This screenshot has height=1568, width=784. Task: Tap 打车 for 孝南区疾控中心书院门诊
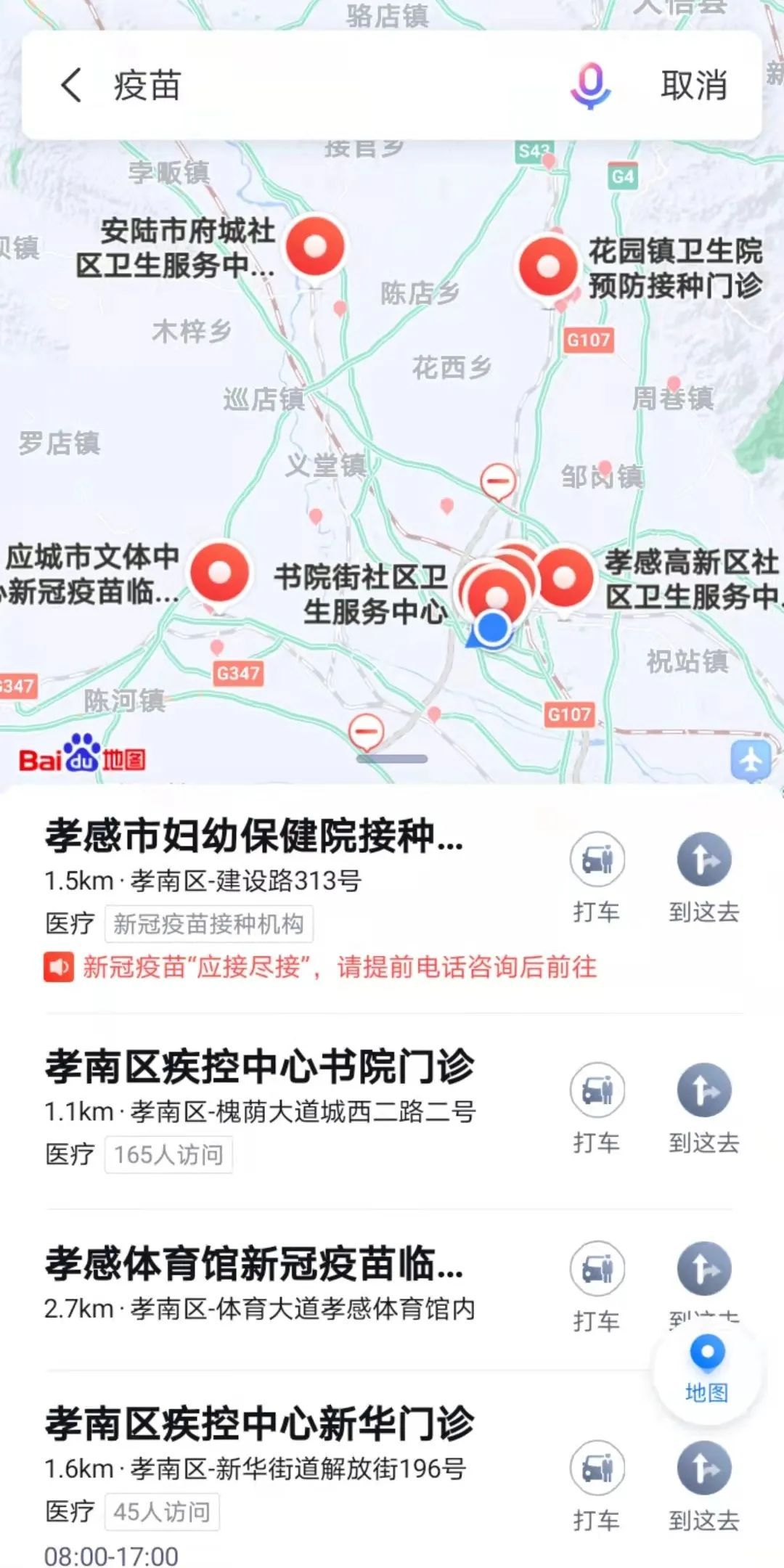tap(597, 1090)
